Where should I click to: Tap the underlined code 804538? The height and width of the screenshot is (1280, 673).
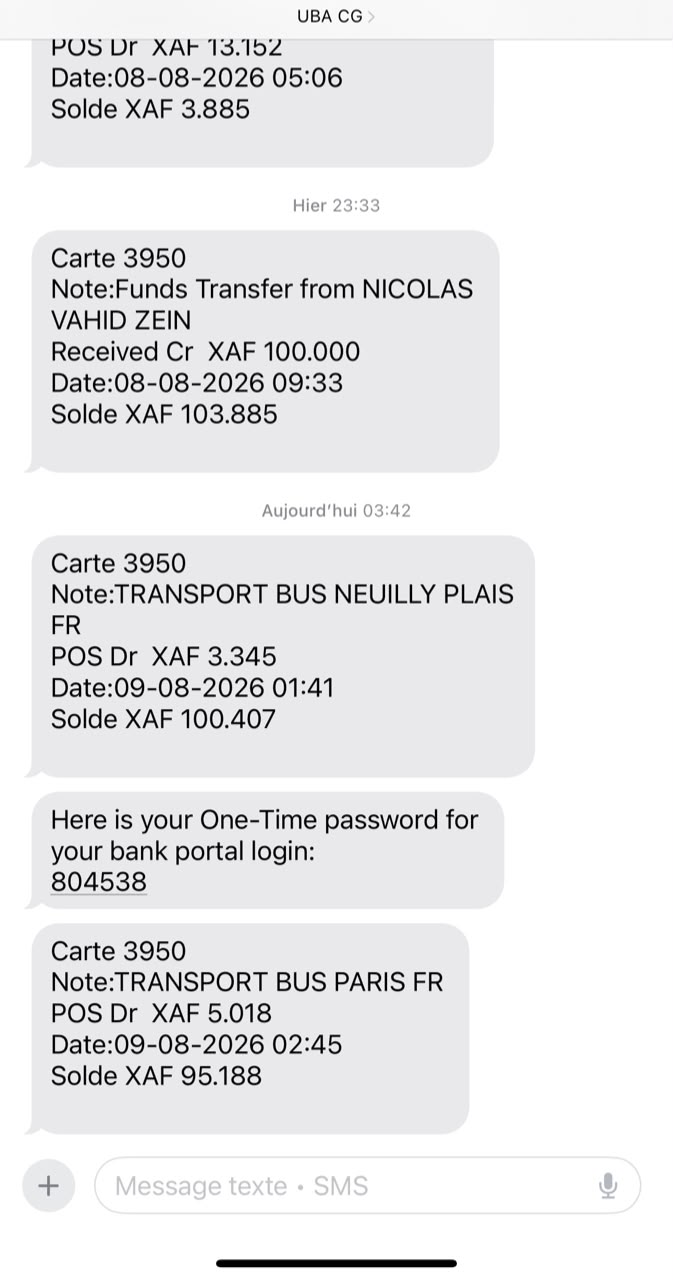pos(99,882)
